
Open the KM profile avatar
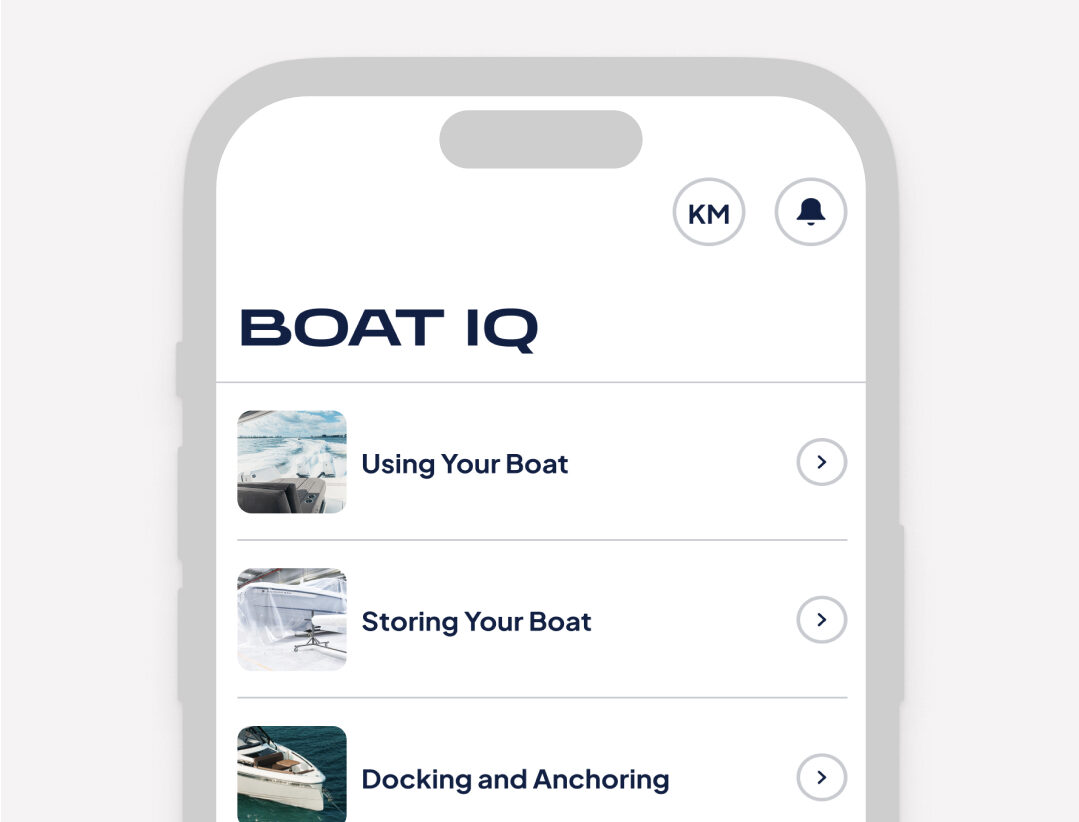(x=708, y=213)
